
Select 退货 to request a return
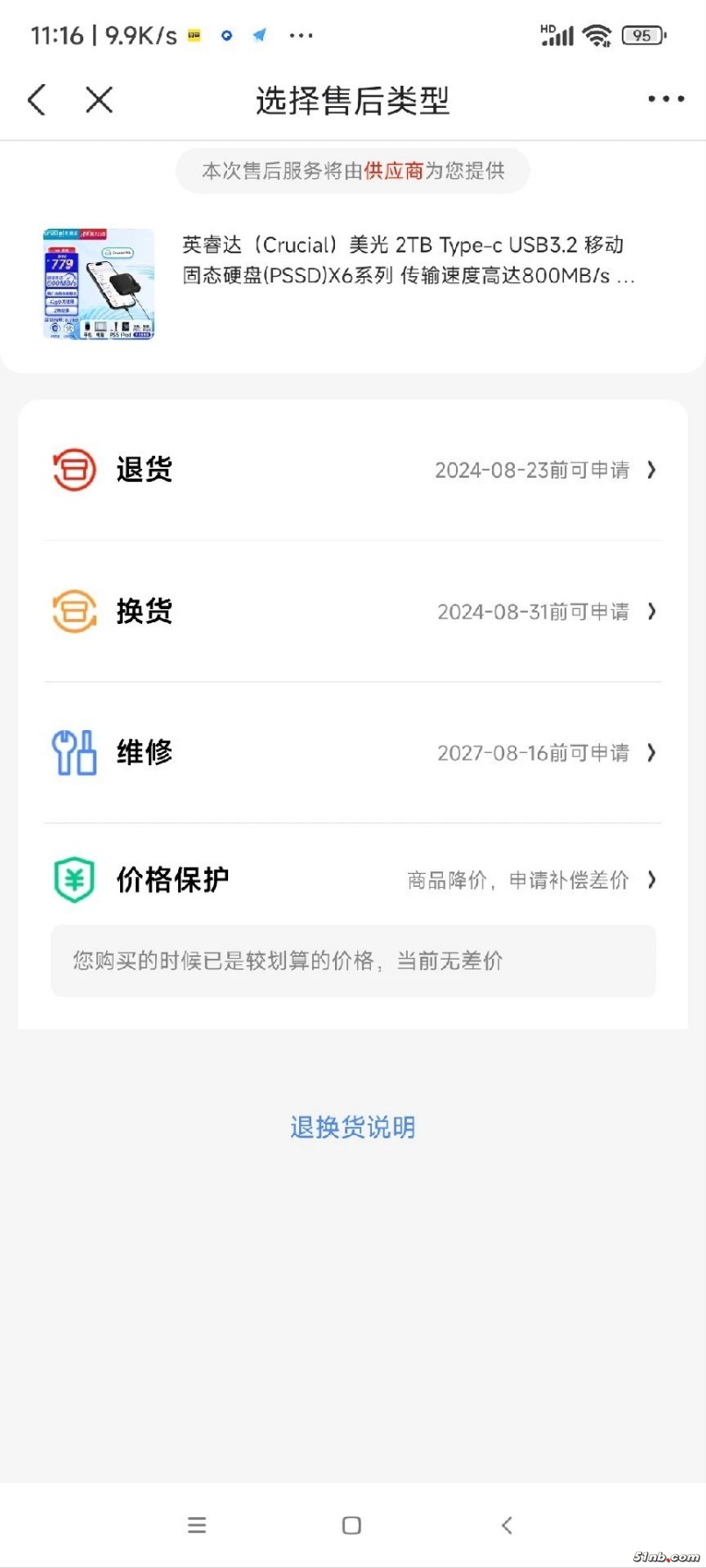pos(353,470)
